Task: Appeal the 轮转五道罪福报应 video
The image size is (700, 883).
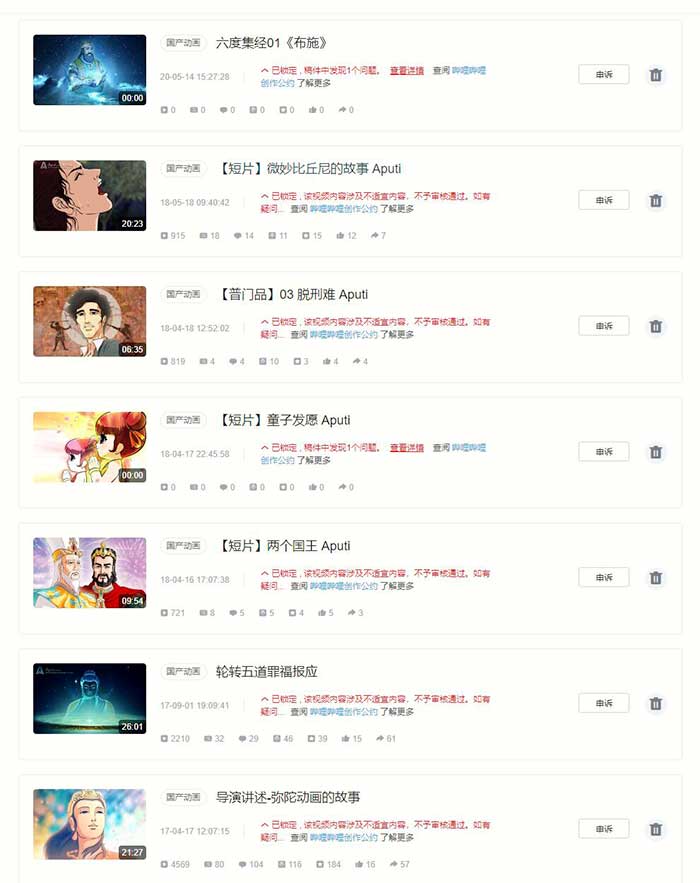Action: click(603, 703)
